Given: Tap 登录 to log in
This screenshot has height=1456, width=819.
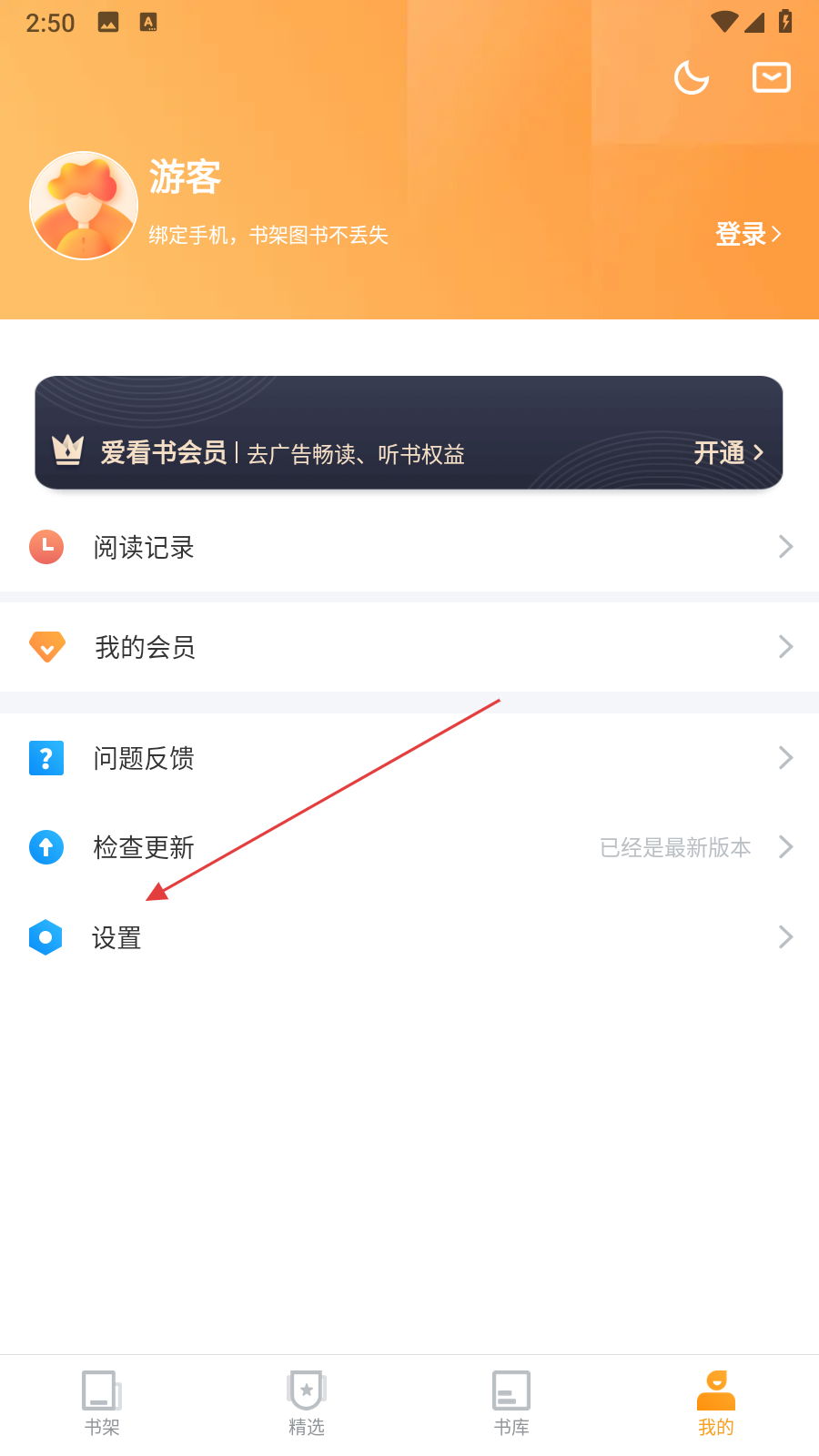Looking at the screenshot, I should click(747, 235).
